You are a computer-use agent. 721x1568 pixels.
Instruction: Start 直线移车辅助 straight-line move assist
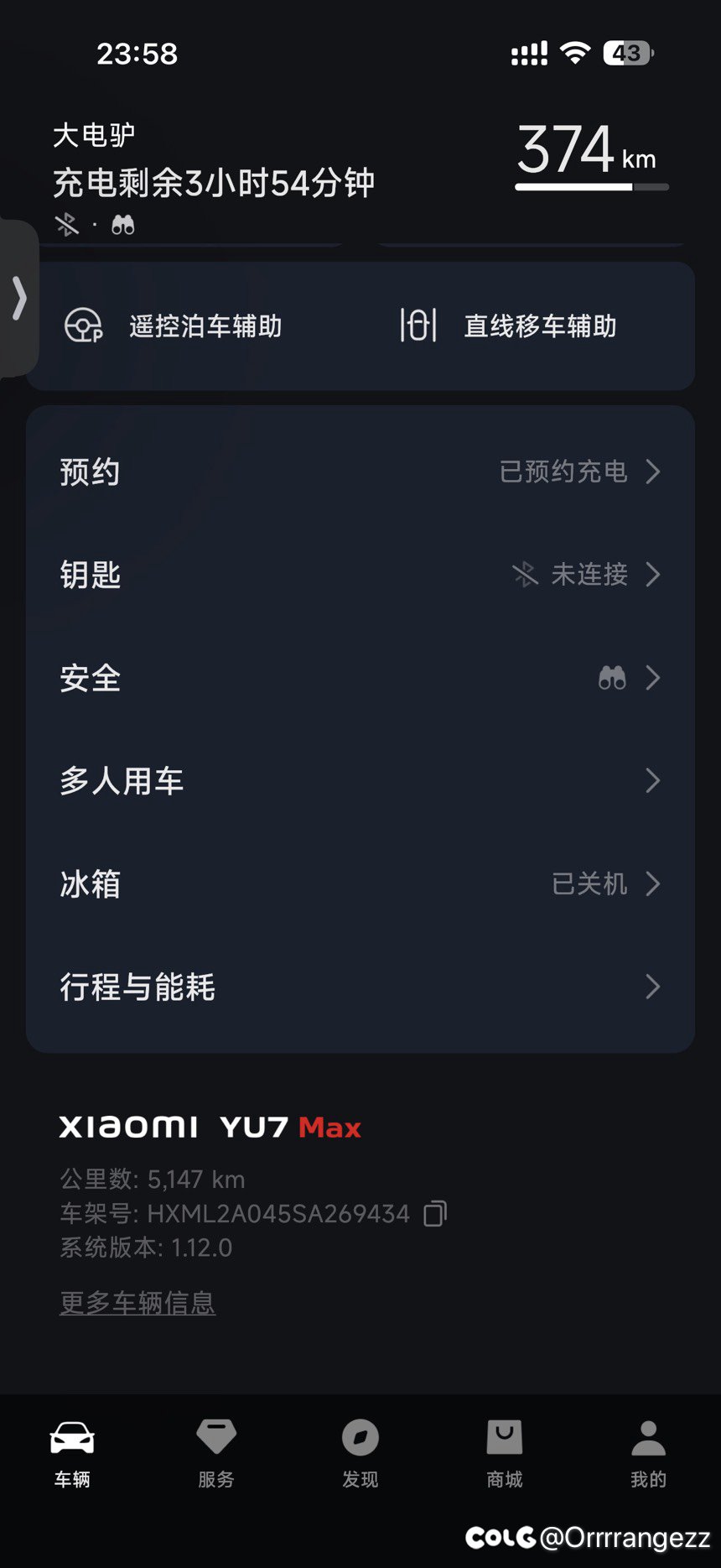tap(509, 326)
